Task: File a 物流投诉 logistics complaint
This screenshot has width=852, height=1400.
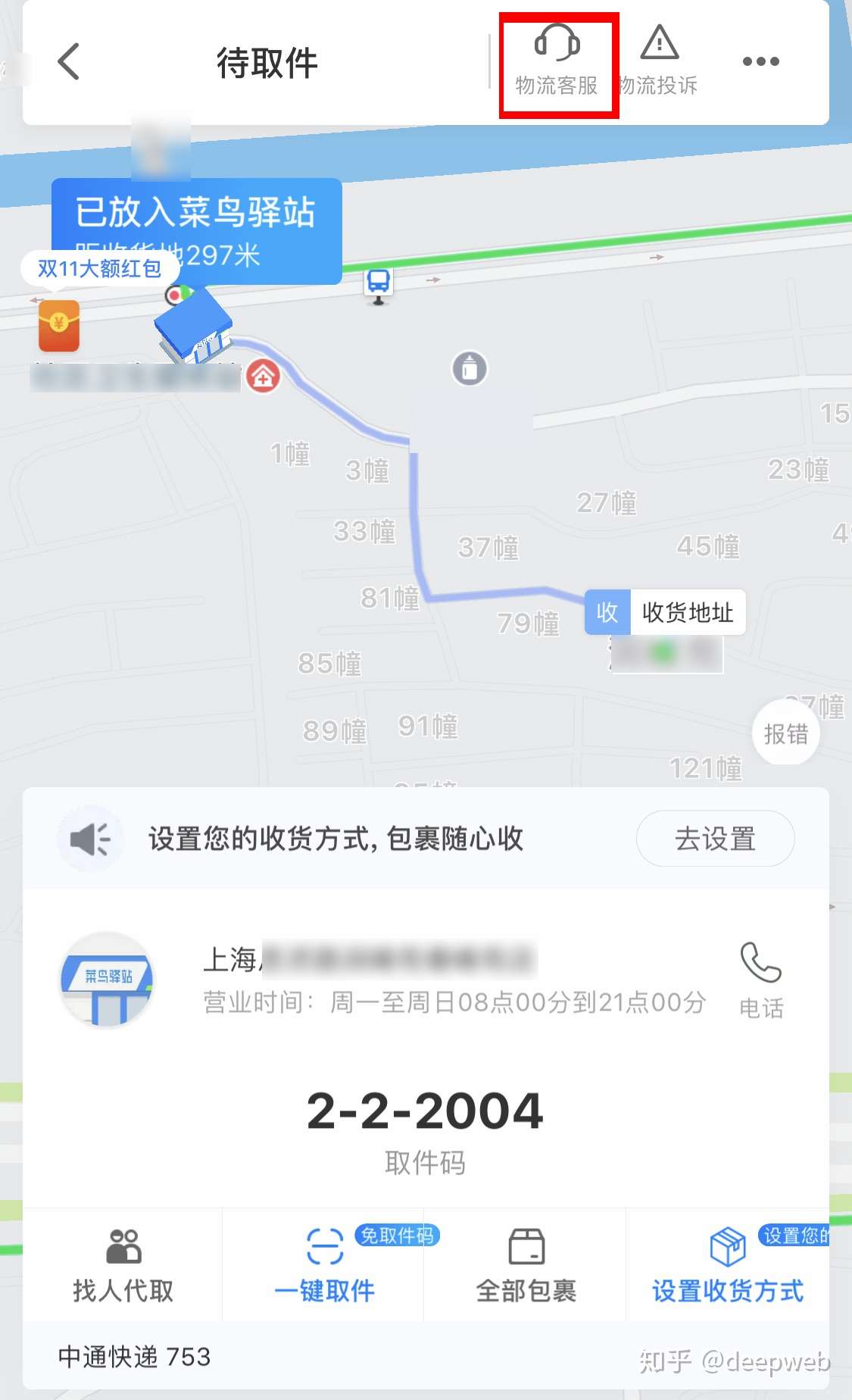Action: [x=659, y=62]
